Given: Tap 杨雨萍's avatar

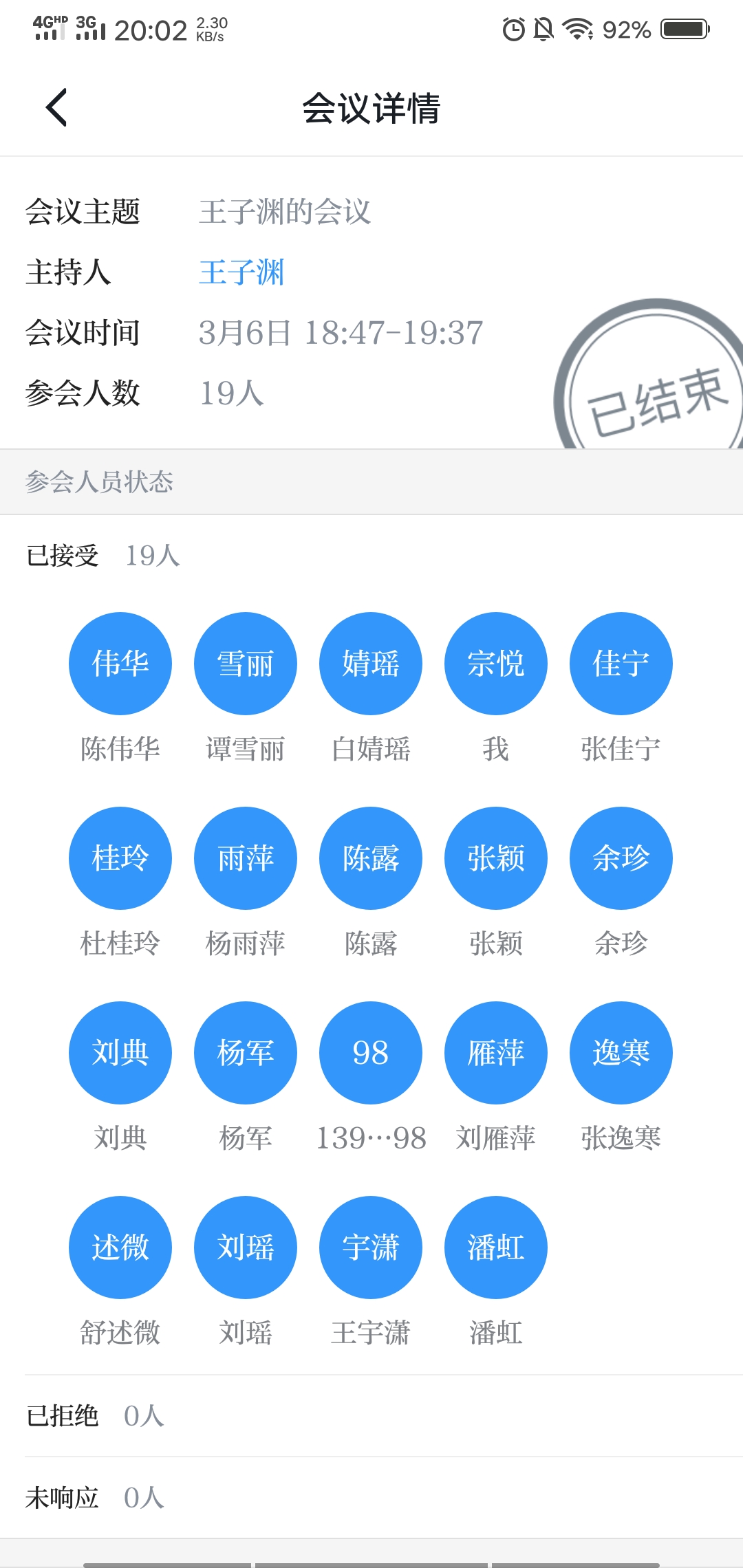Looking at the screenshot, I should (246, 858).
